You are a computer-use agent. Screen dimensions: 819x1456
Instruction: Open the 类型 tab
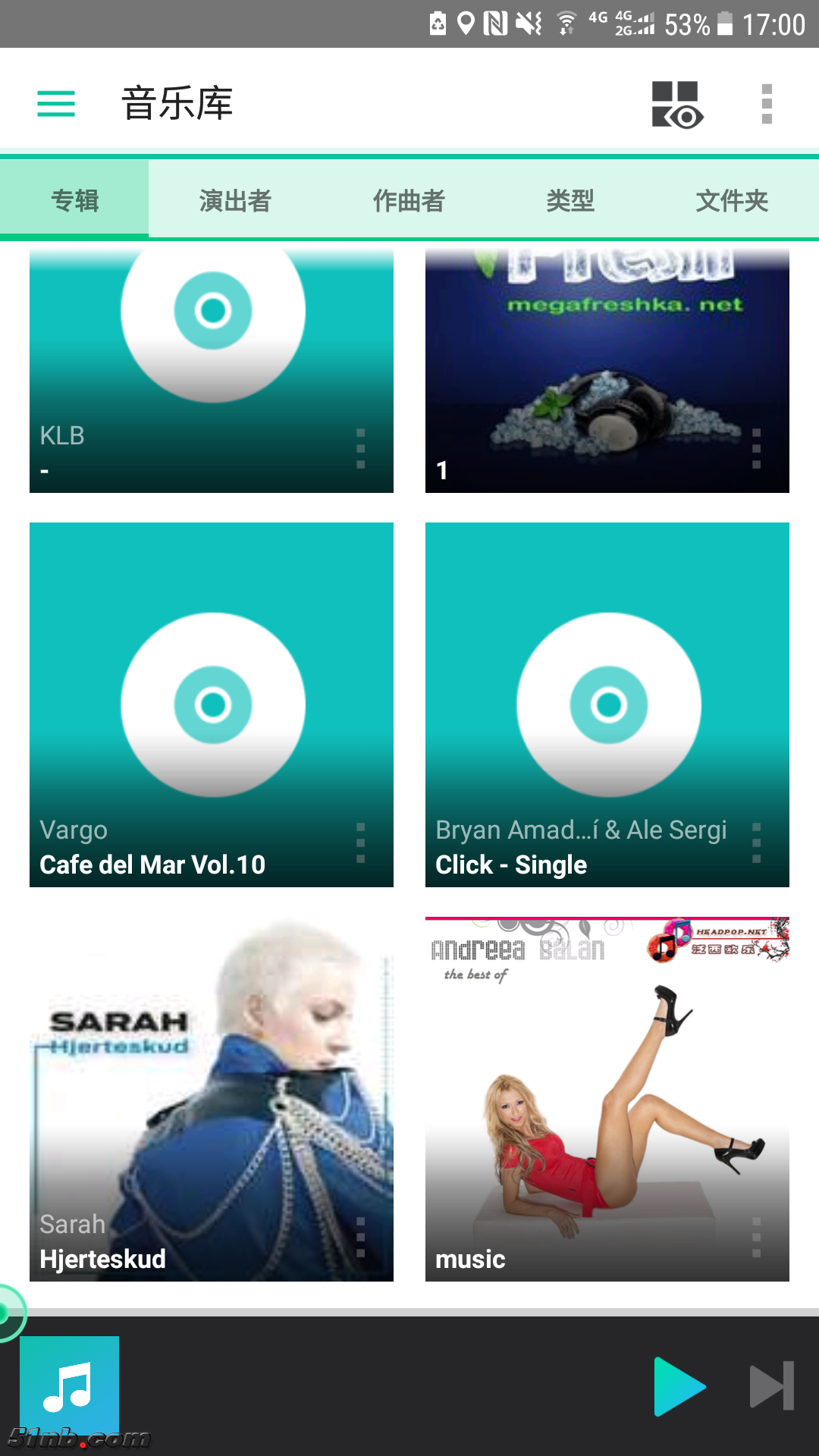point(571,199)
